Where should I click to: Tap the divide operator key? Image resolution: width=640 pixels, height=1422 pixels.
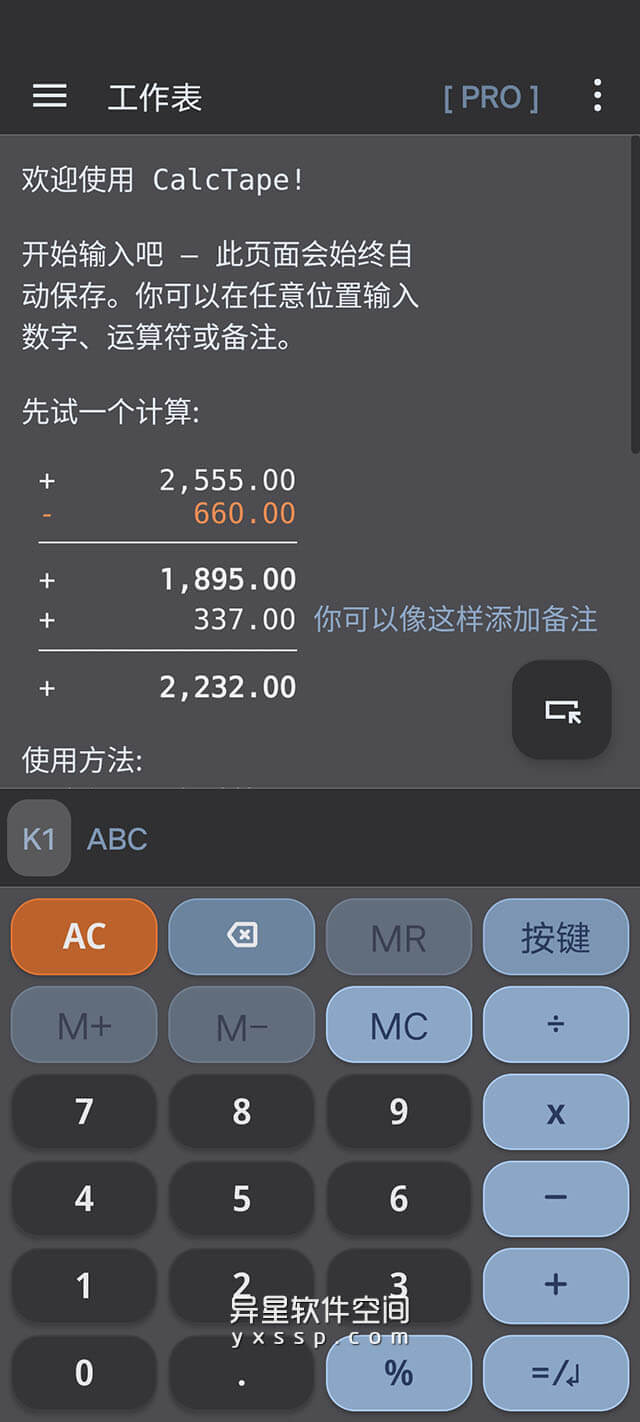tap(556, 1024)
